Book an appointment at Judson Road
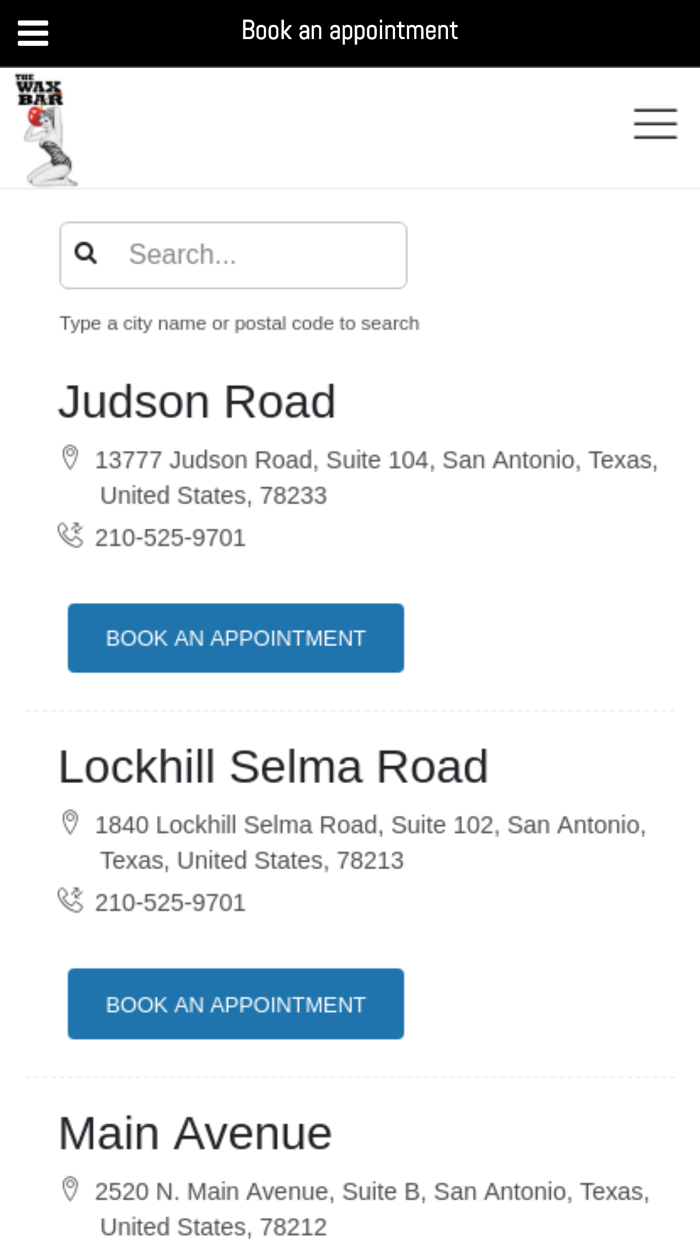 pyautogui.click(x=236, y=638)
